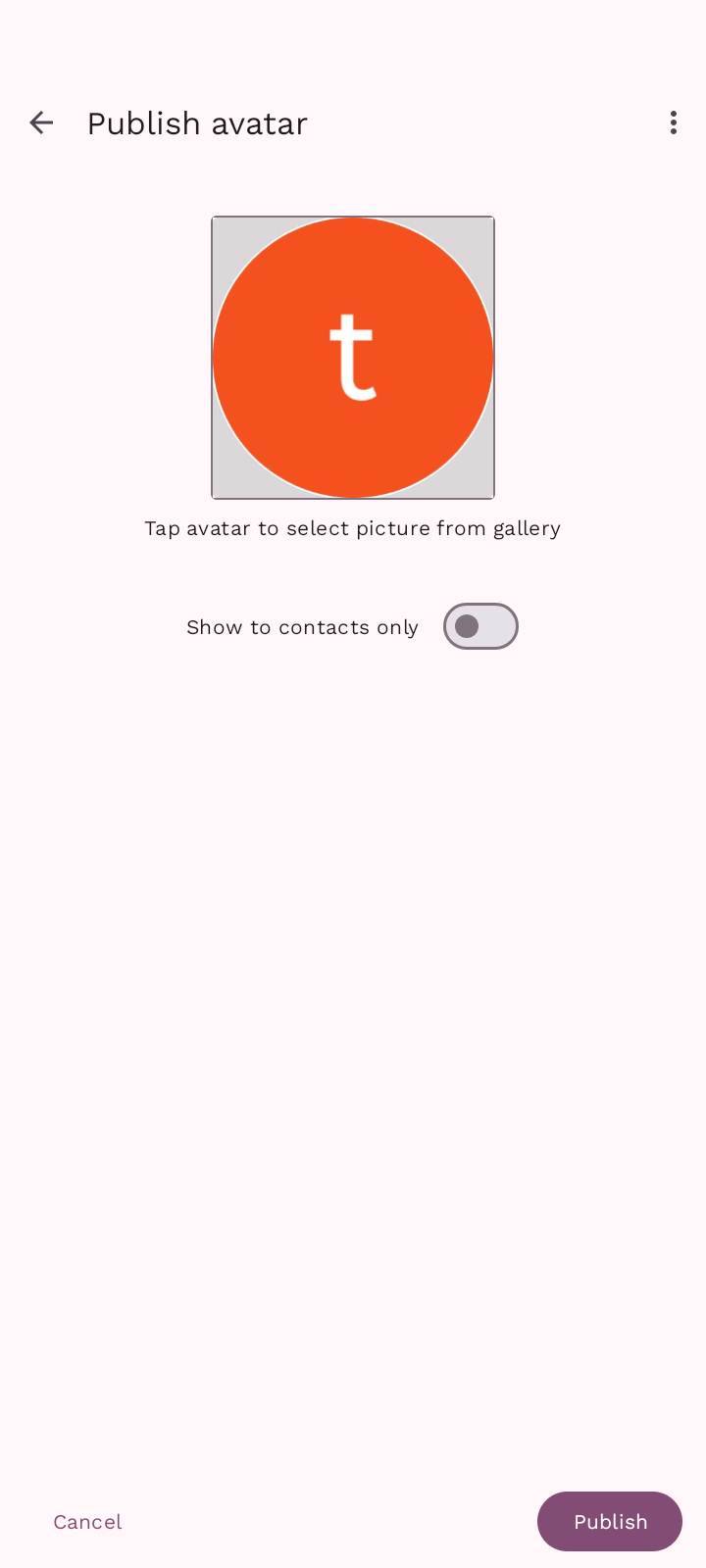The height and width of the screenshot is (1568, 706).
Task: Go back from Publish avatar screen
Action: 41,122
